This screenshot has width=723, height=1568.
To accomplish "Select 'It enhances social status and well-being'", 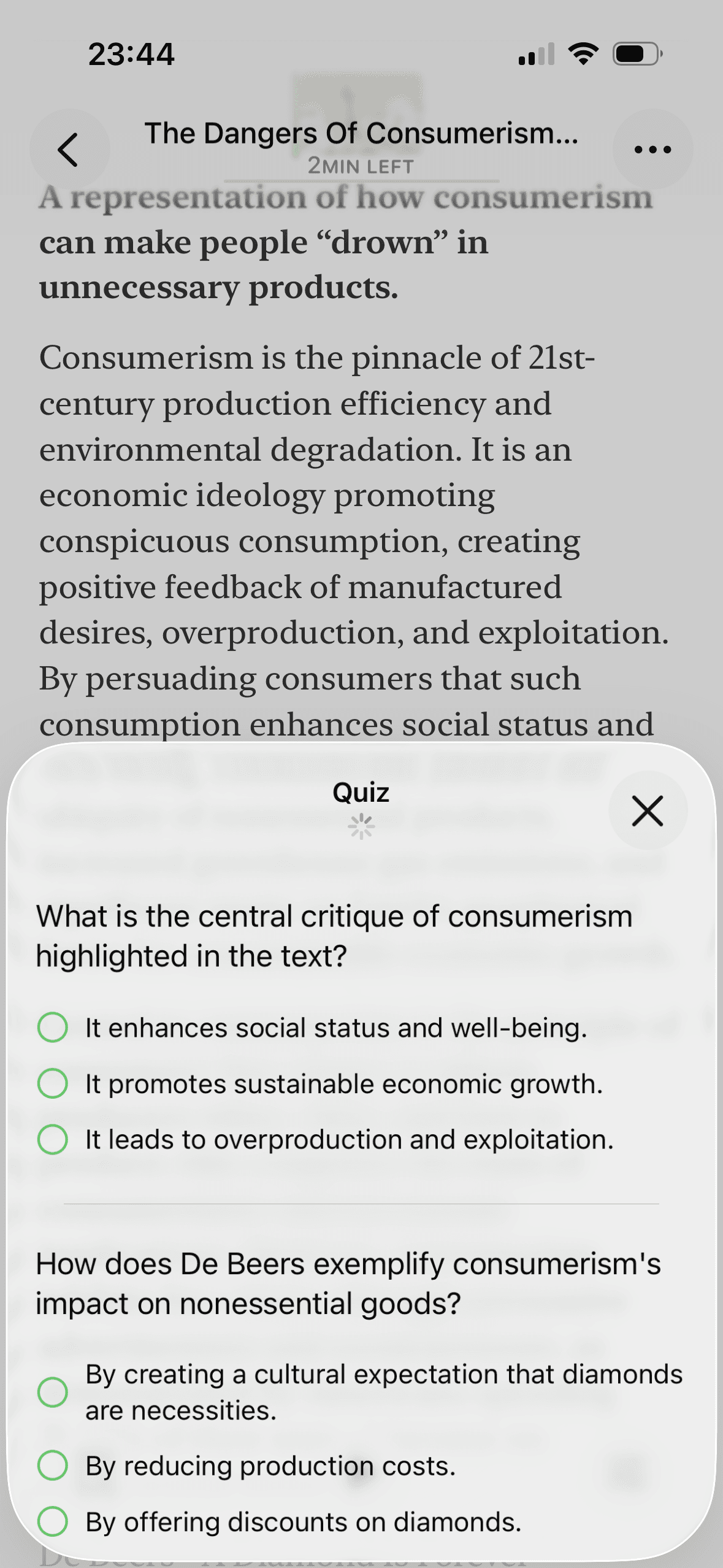I will [x=312, y=1028].
